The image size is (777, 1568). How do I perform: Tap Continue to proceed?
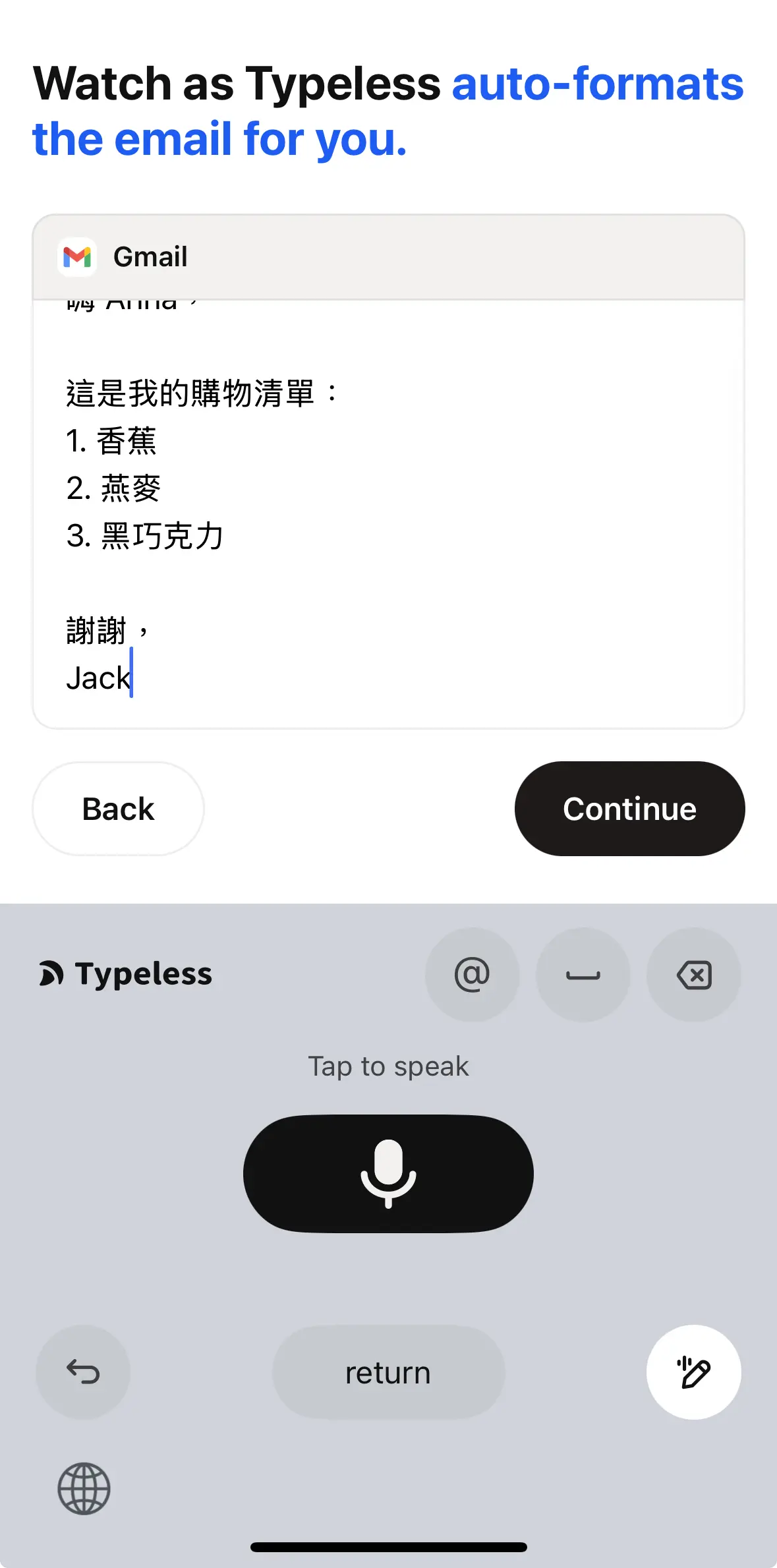629,809
